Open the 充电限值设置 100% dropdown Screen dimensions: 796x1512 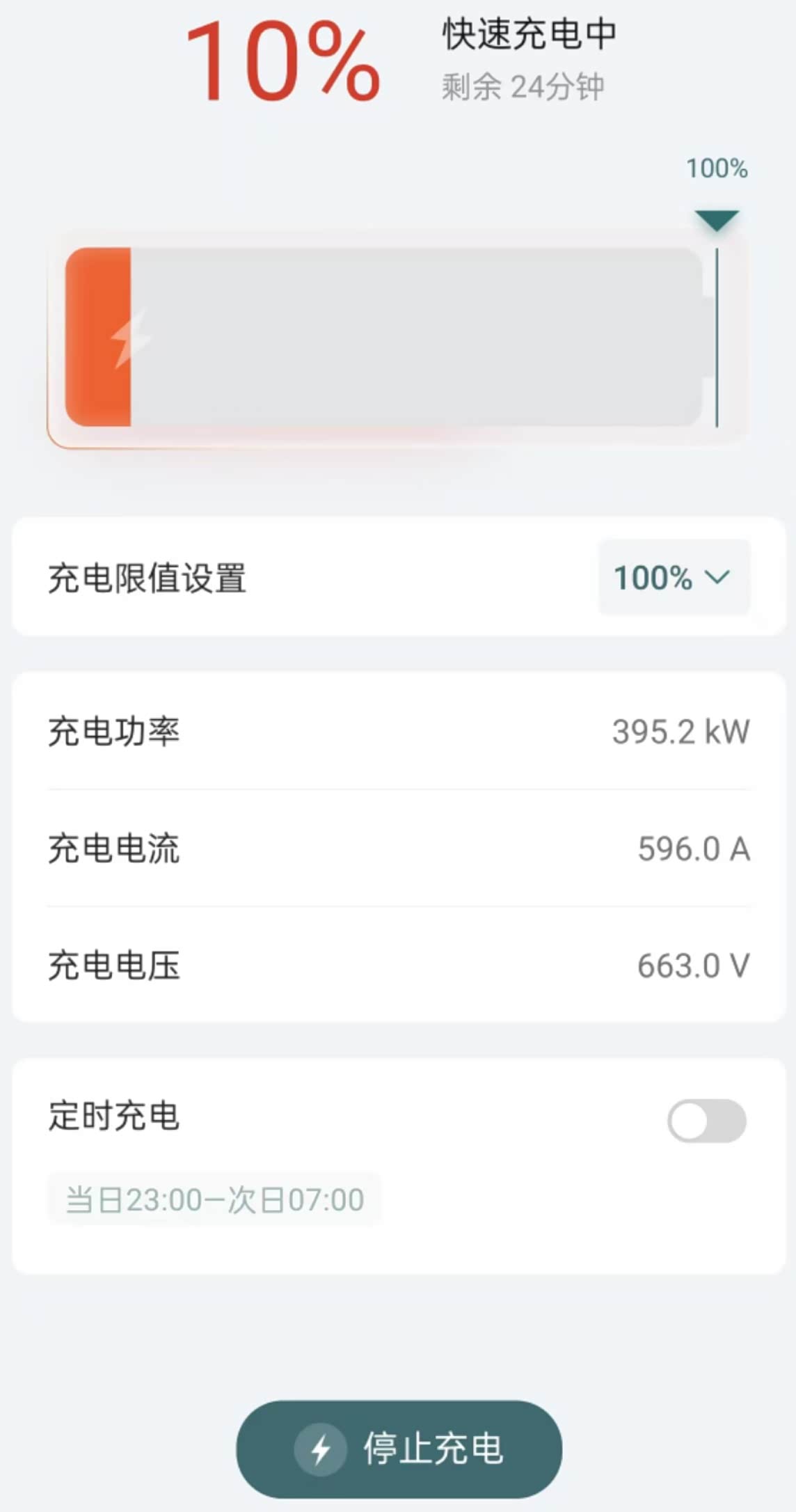(674, 578)
